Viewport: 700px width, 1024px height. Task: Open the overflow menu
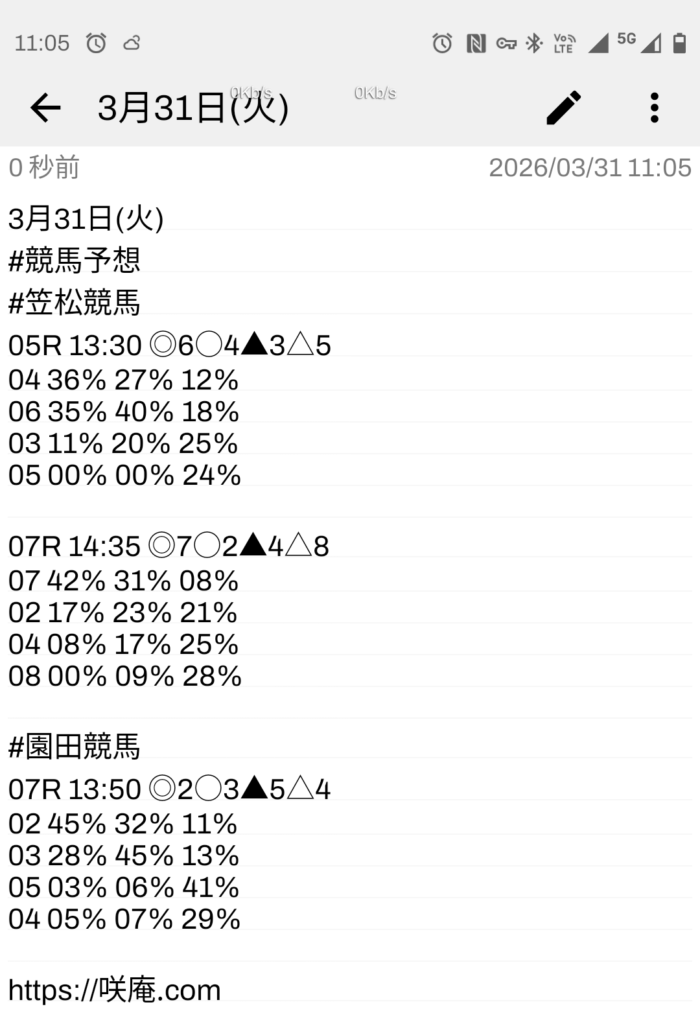(x=654, y=108)
